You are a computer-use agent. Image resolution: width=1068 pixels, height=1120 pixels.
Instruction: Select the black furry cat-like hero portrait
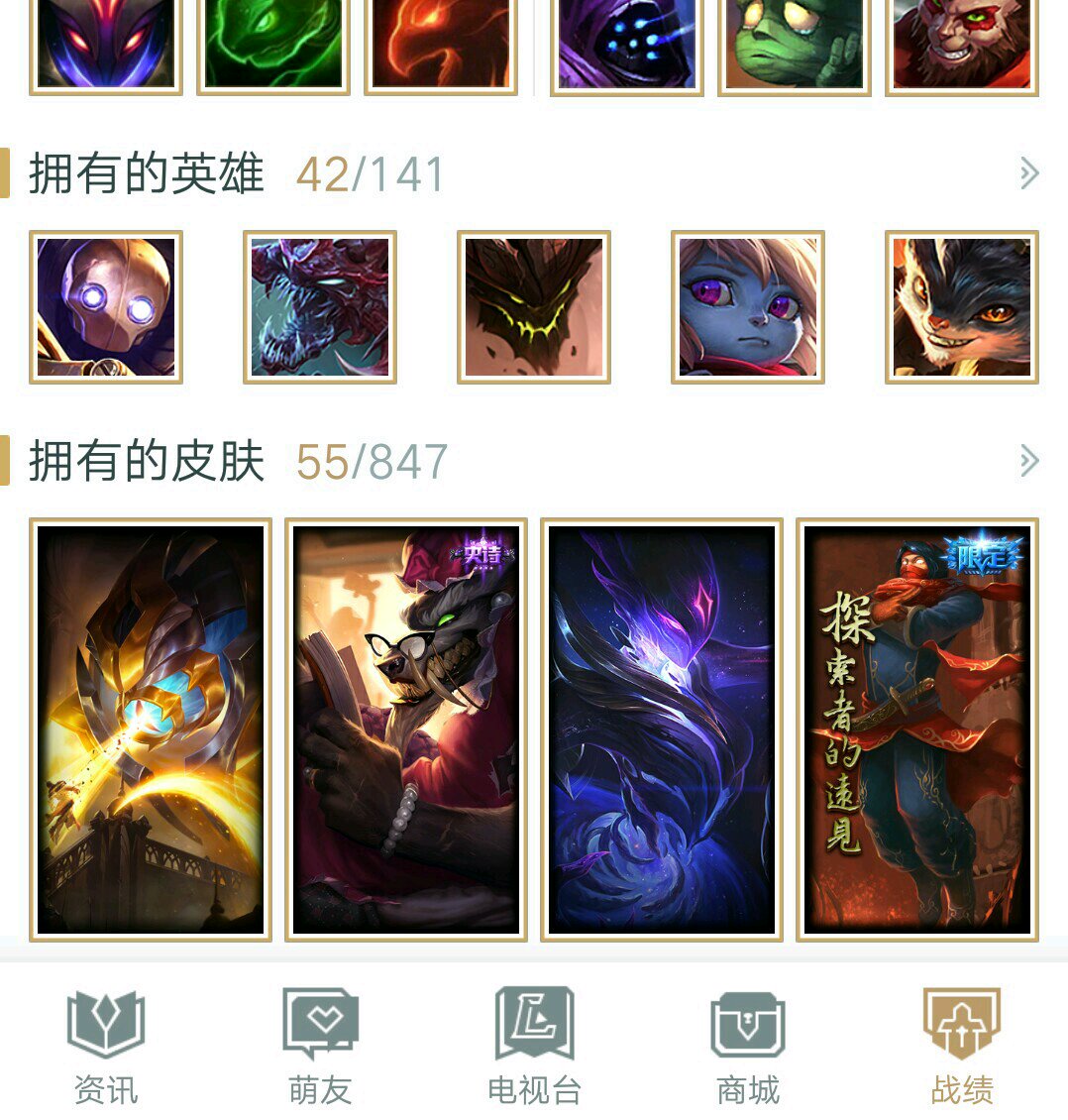pos(962,307)
